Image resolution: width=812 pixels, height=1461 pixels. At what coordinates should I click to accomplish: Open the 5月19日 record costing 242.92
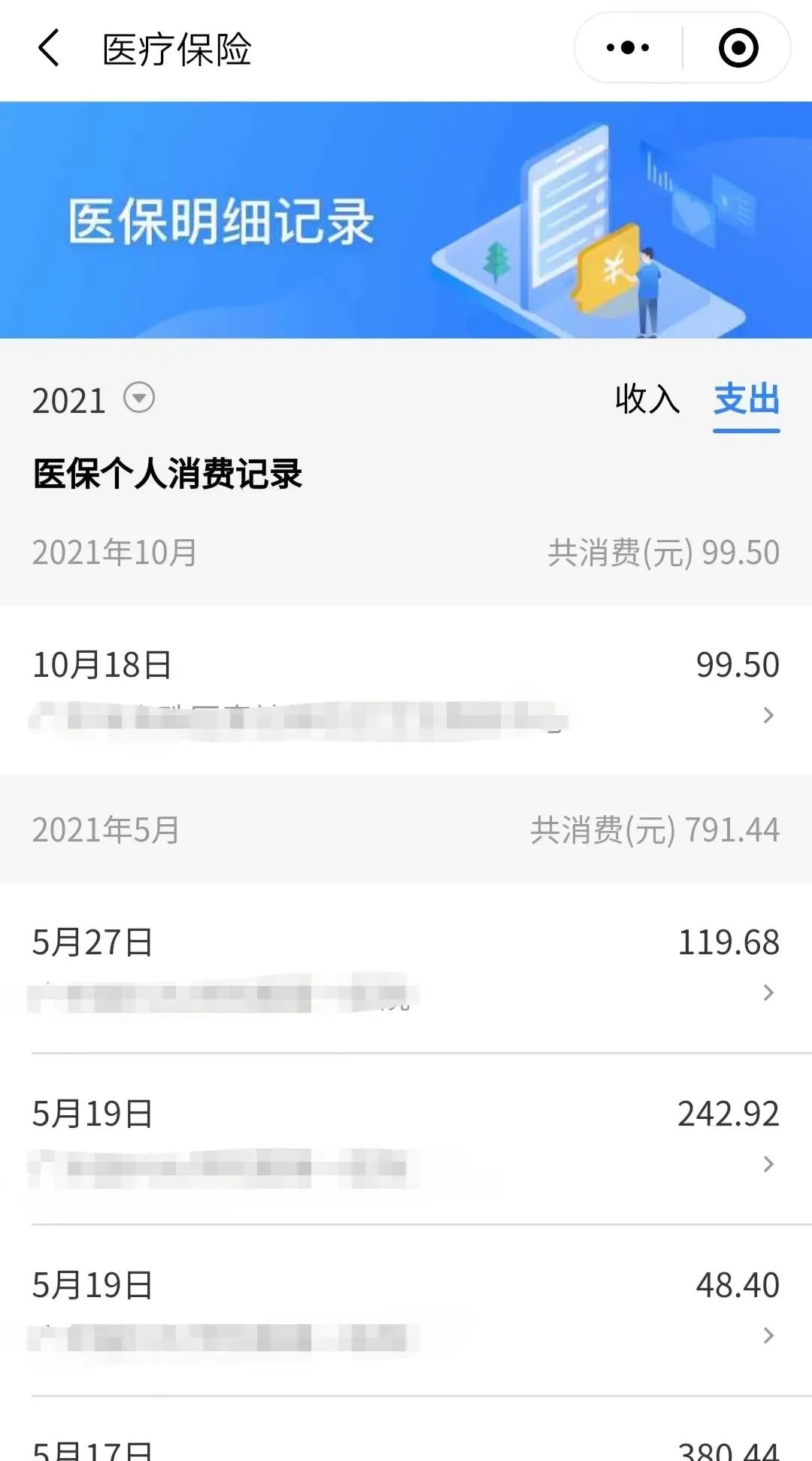[406, 1139]
